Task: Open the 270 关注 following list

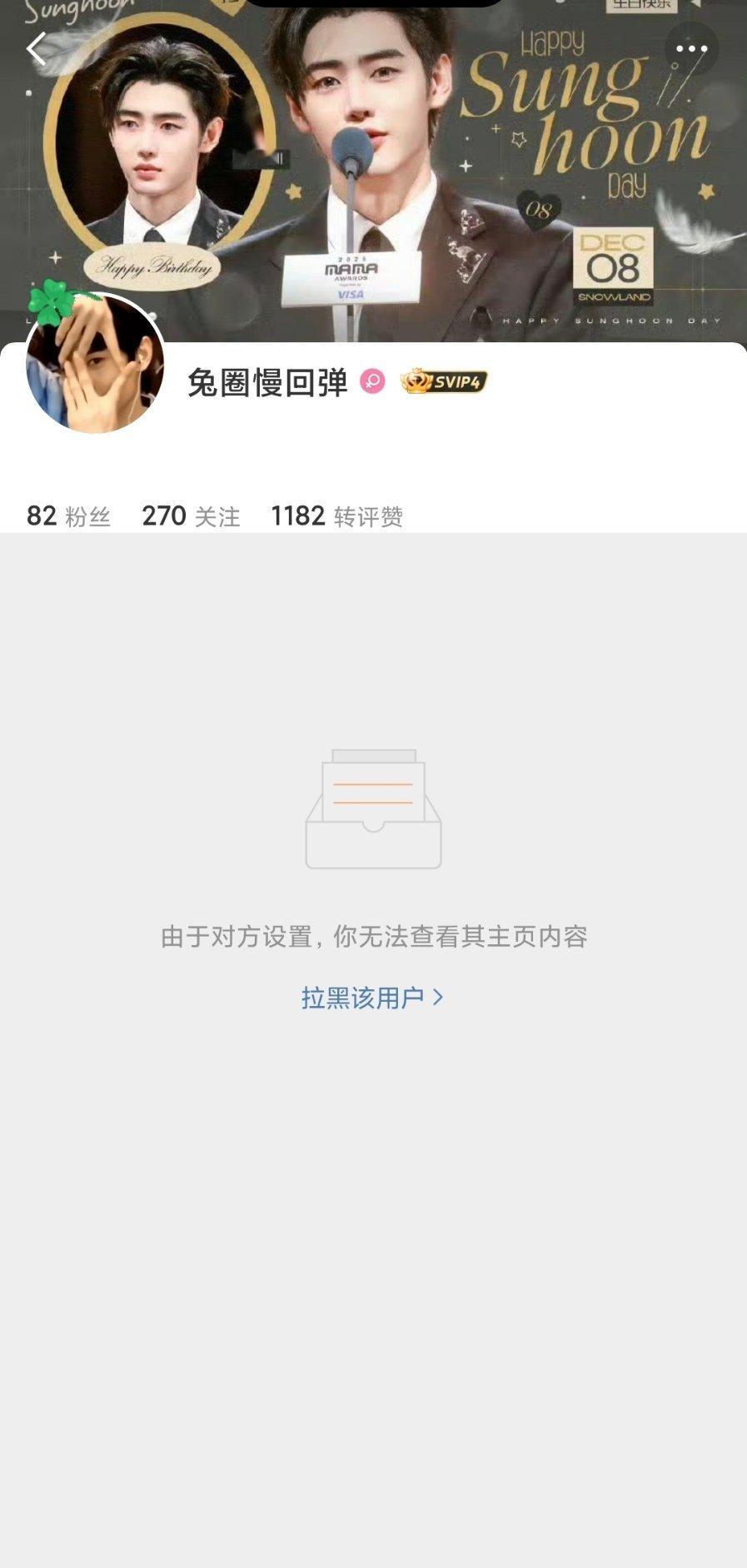Action: pos(189,515)
